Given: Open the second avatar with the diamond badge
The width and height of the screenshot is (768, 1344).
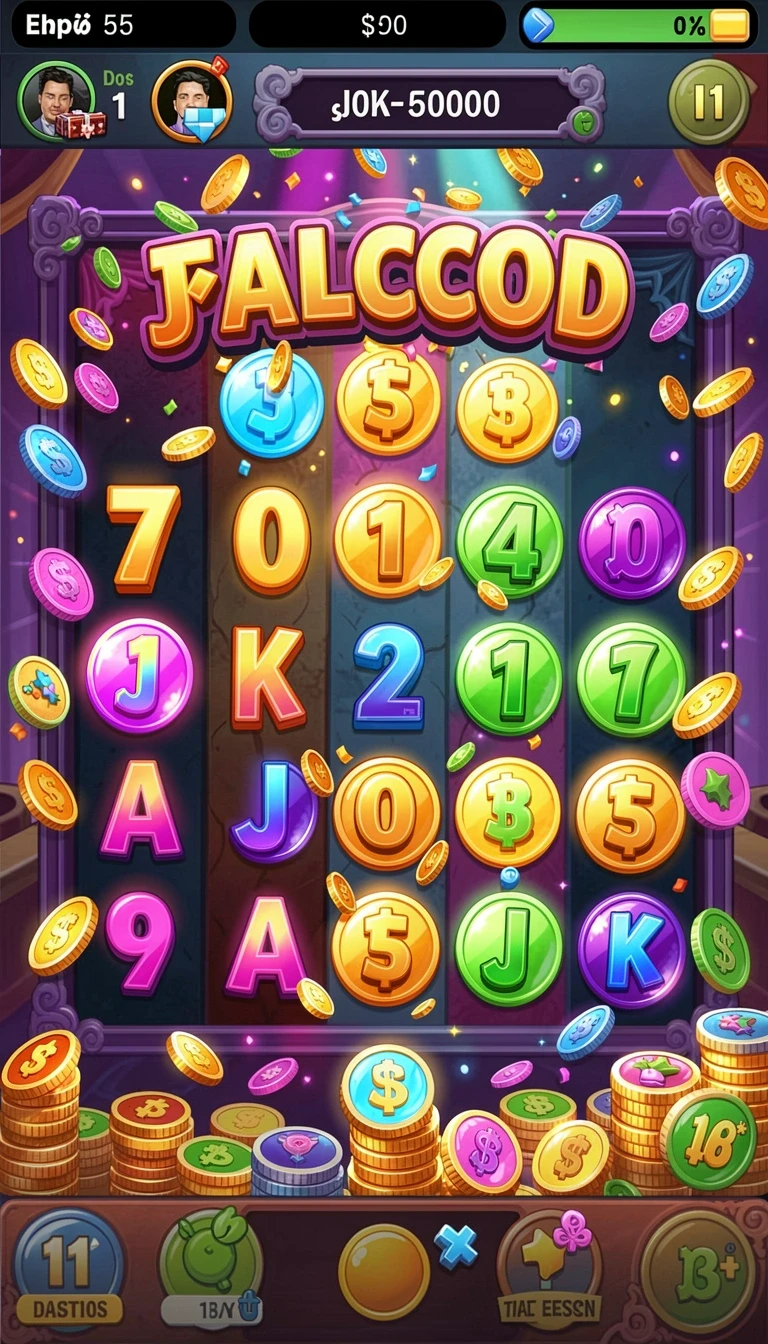Looking at the screenshot, I should pyautogui.click(x=192, y=102).
